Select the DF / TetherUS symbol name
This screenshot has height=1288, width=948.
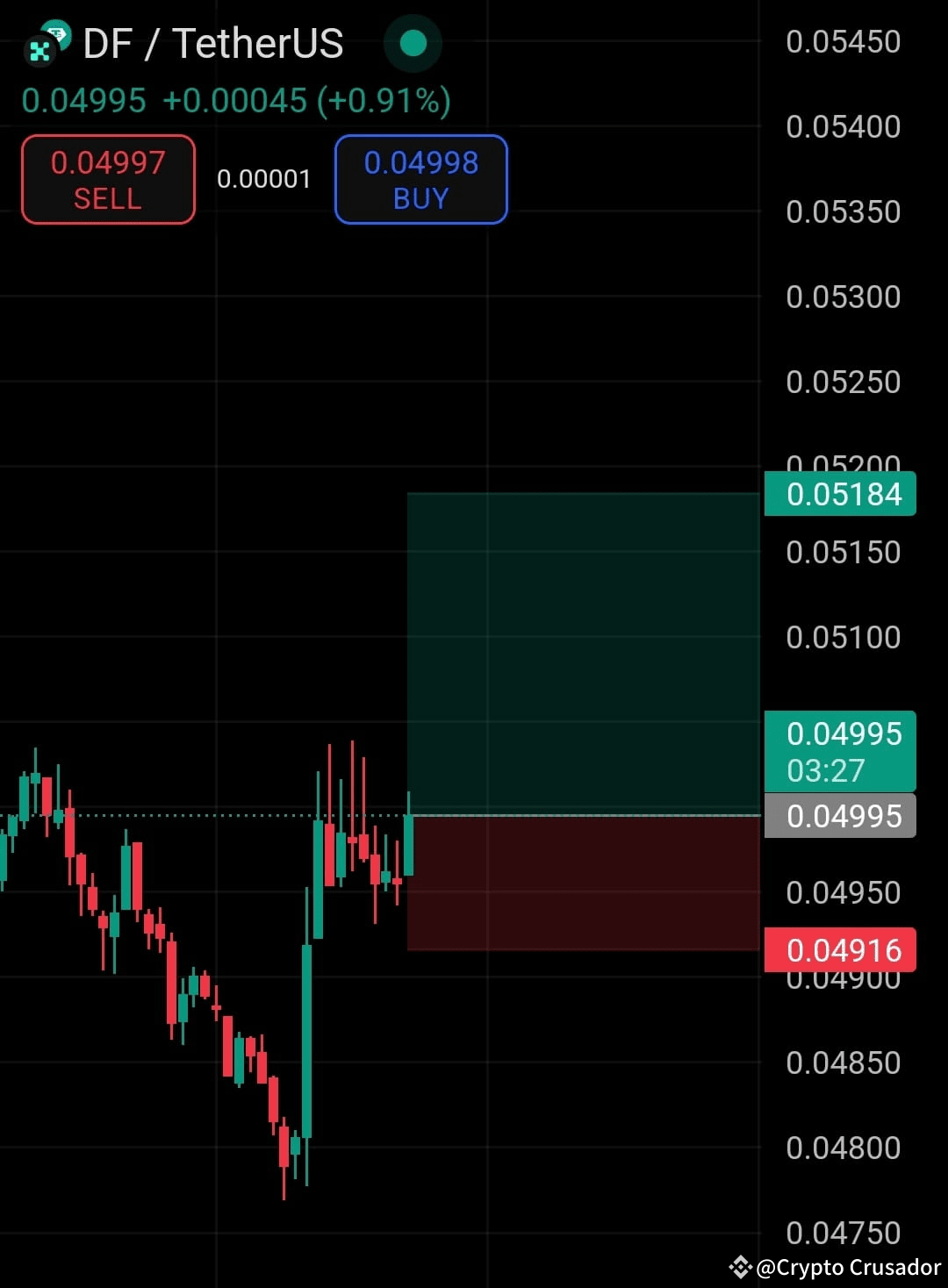211,43
